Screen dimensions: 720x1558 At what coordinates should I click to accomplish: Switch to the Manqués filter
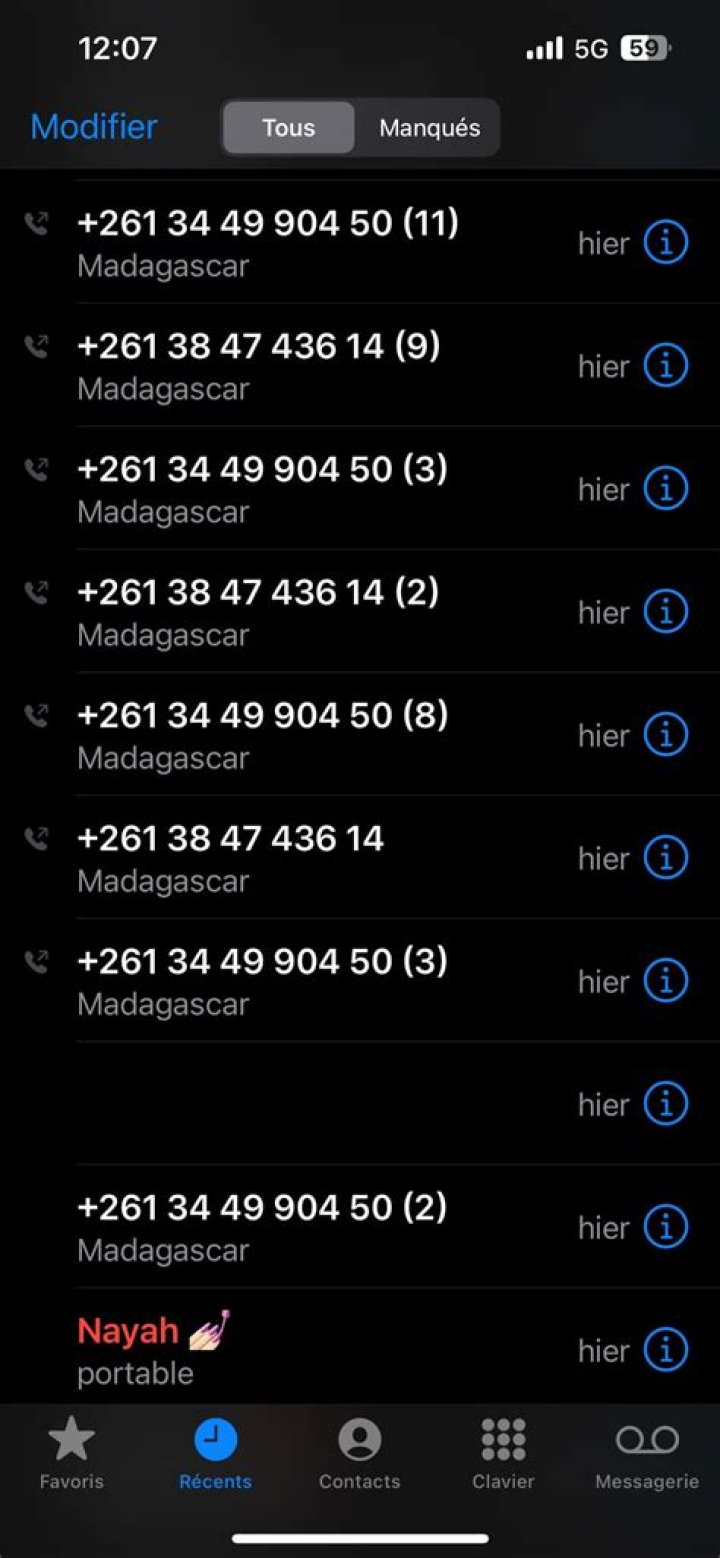[x=429, y=128]
